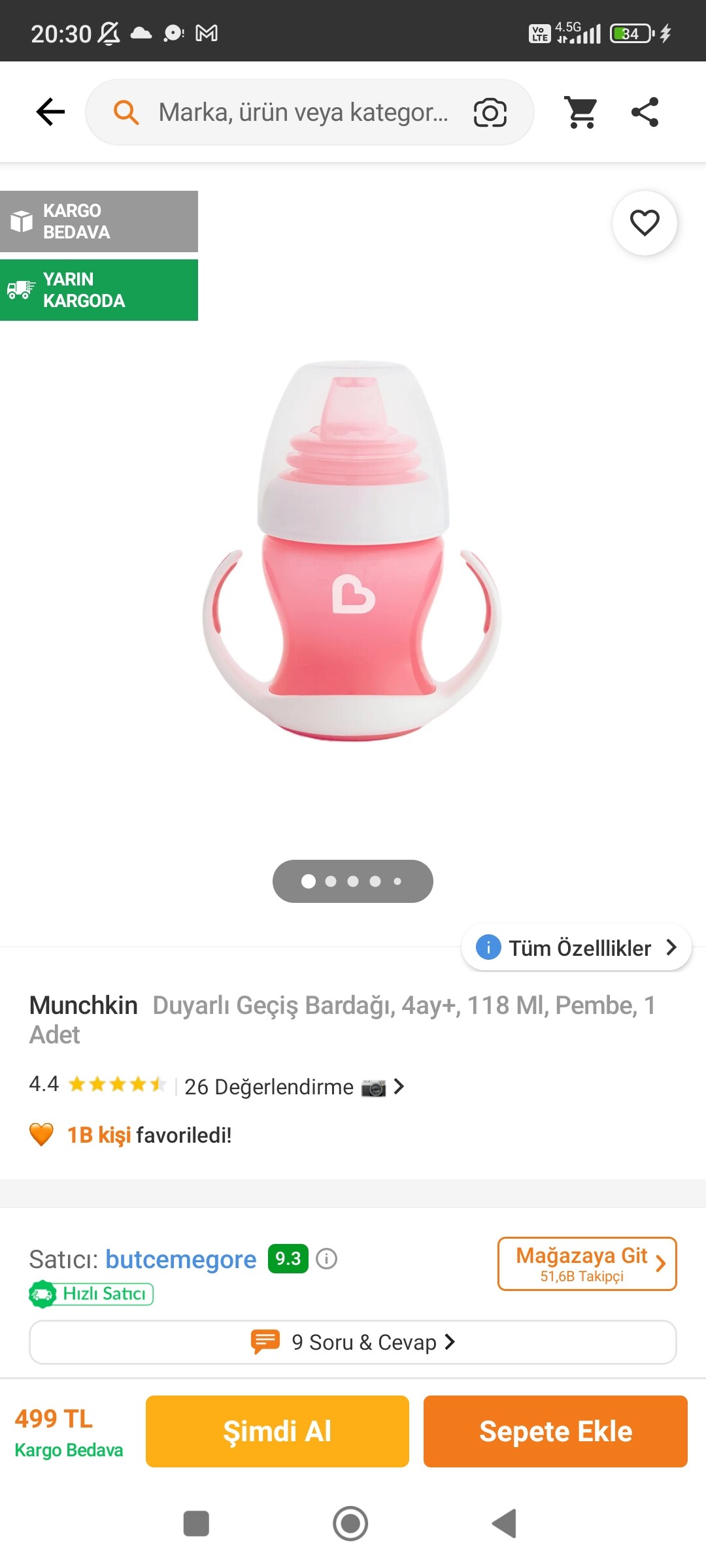Buy now with Şimdi Al
This screenshot has height=1568, width=706.
[x=277, y=1431]
